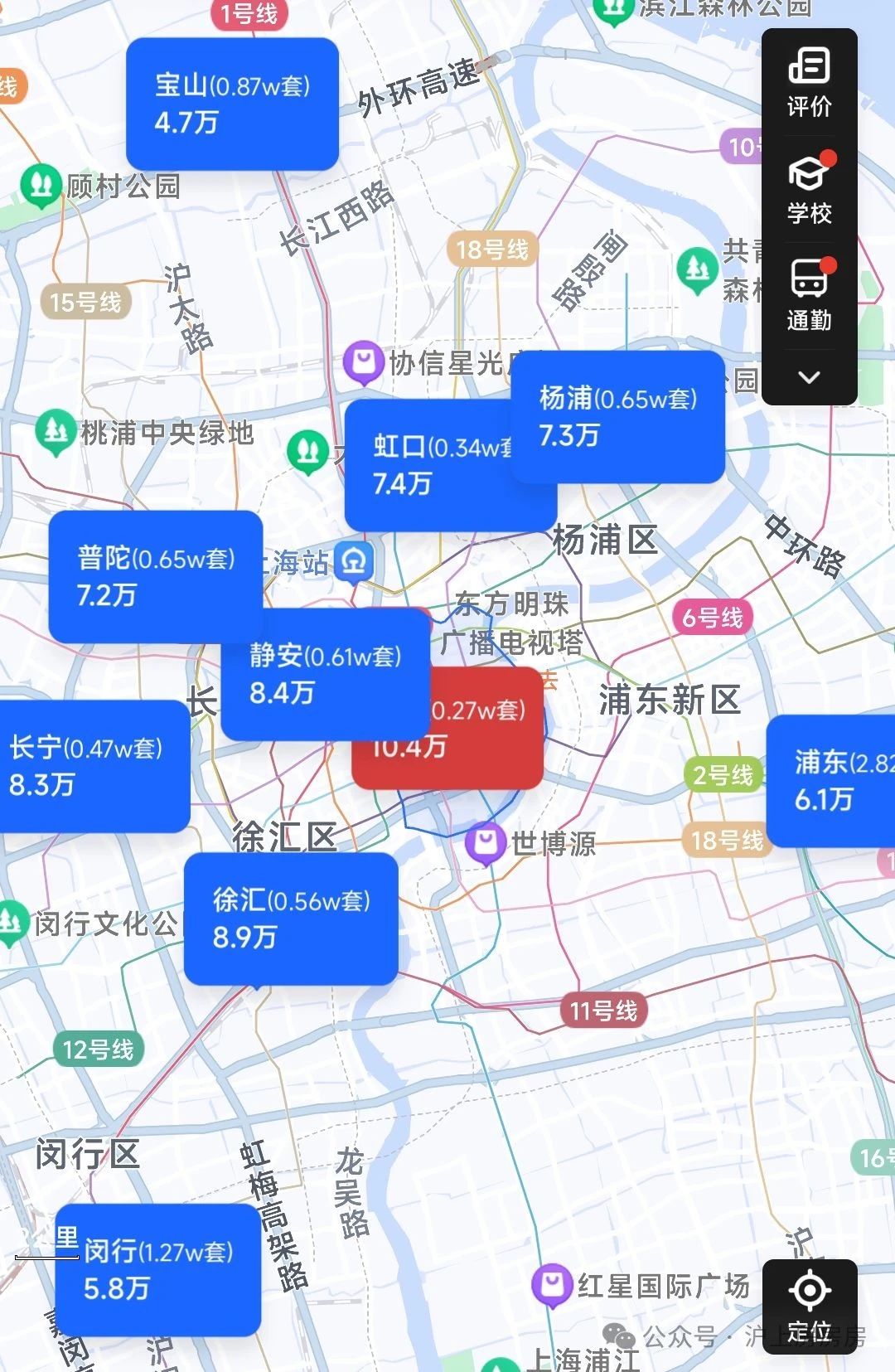
Task: Expand the side toolbar chevron
Action: (809, 377)
